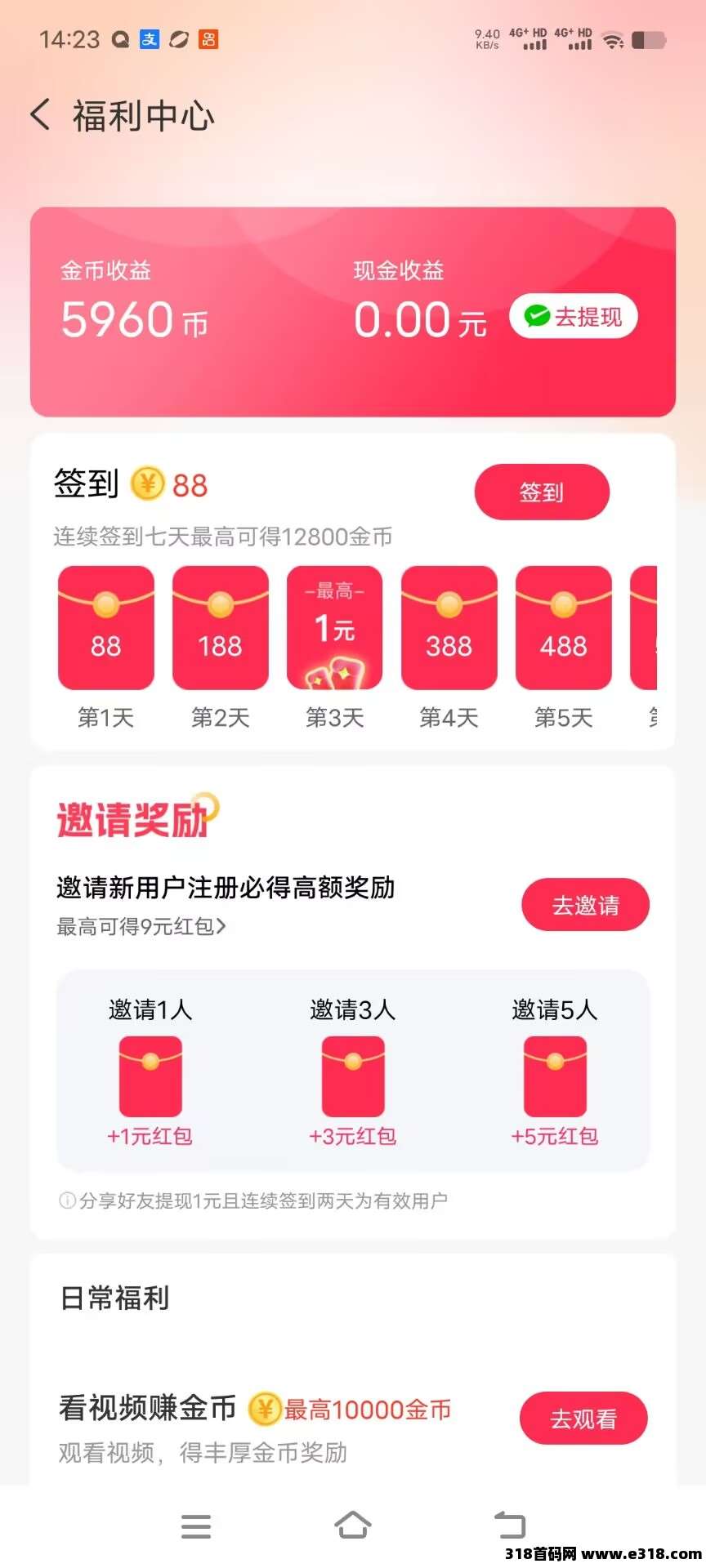706x1568 pixels.
Task: Tap 去邀请 to invite new users
Action: pyautogui.click(x=585, y=905)
